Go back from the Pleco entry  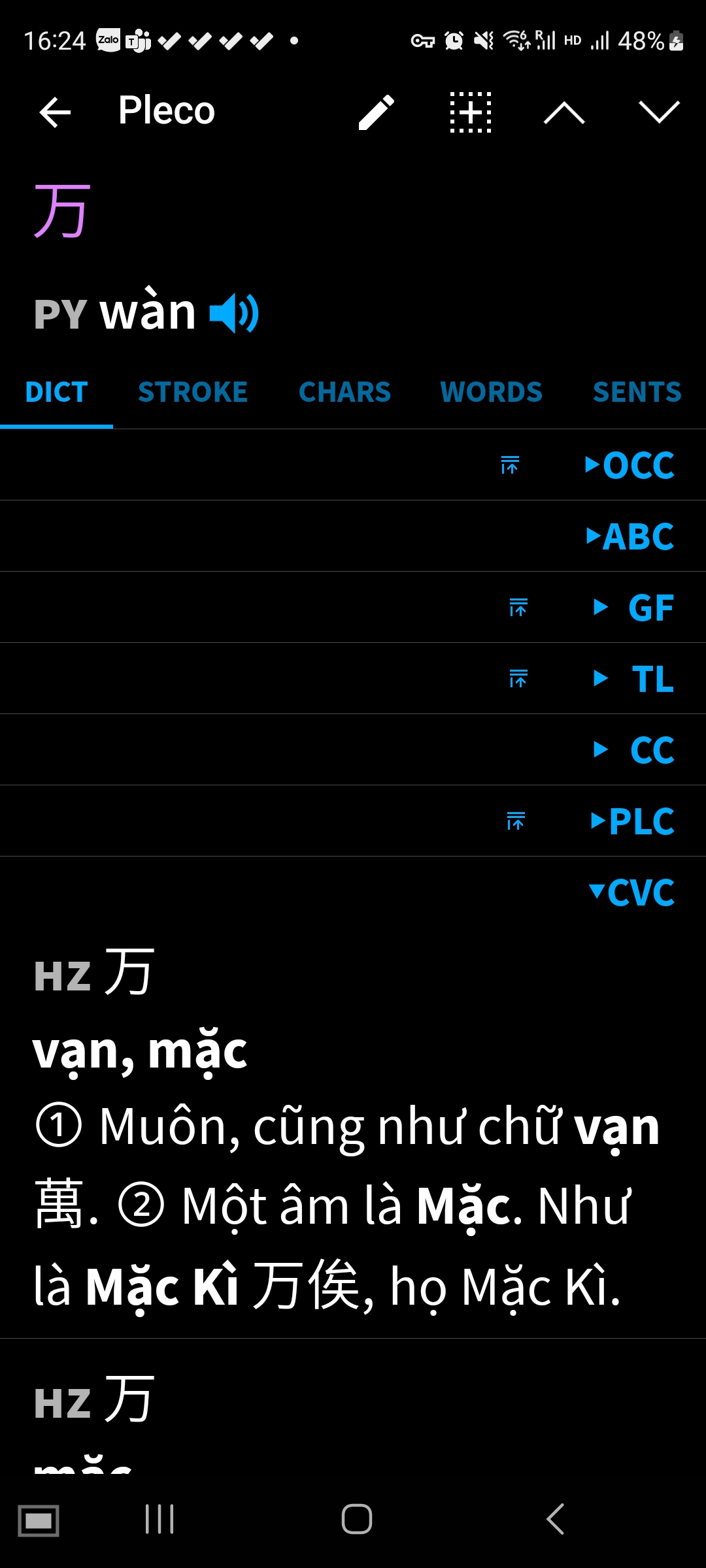[56, 112]
